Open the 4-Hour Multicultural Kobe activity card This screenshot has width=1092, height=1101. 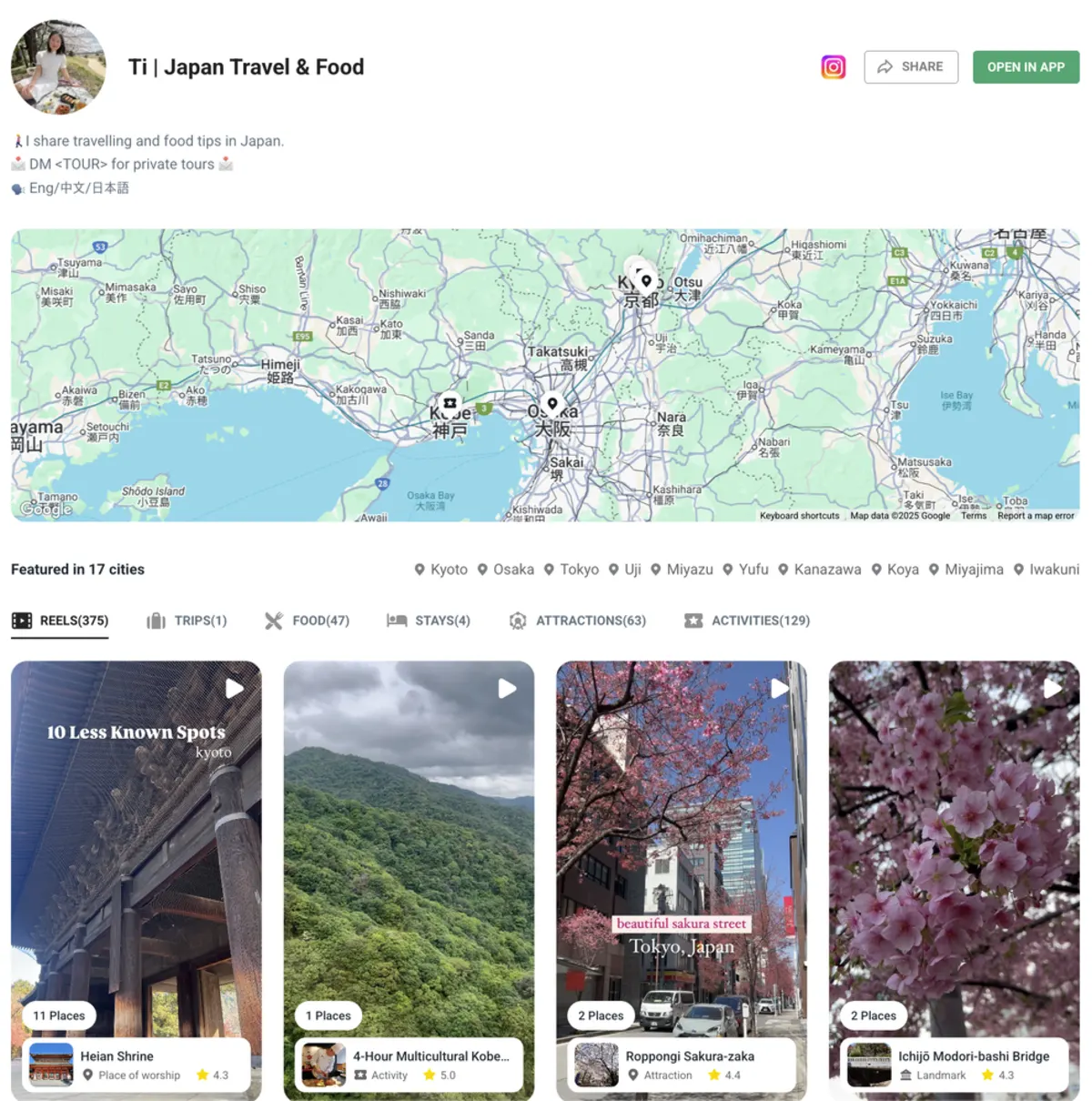409,1065
